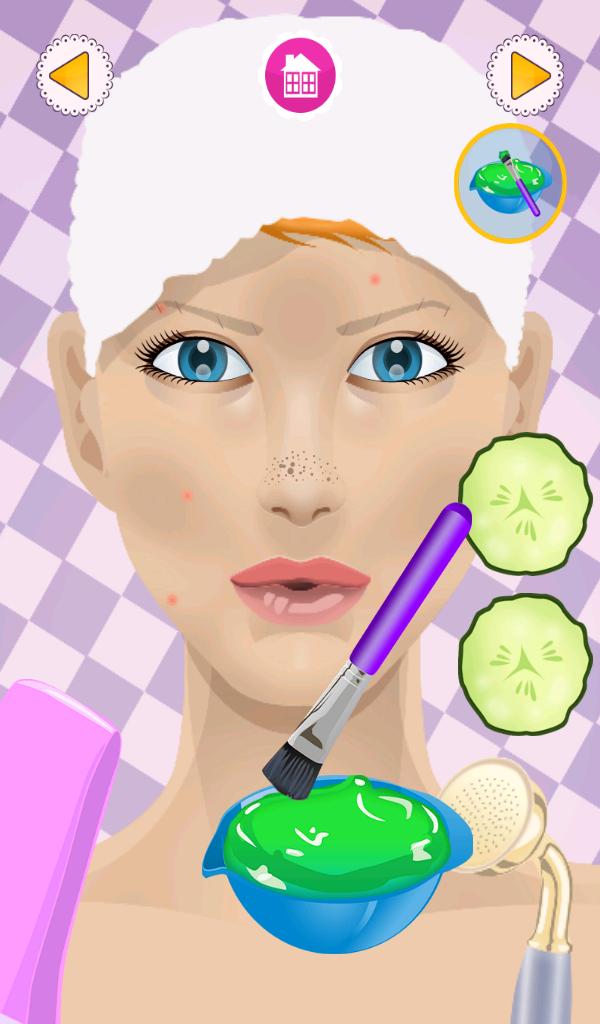Advance with the next arrow button
This screenshot has height=1024, width=600.
pos(525,73)
